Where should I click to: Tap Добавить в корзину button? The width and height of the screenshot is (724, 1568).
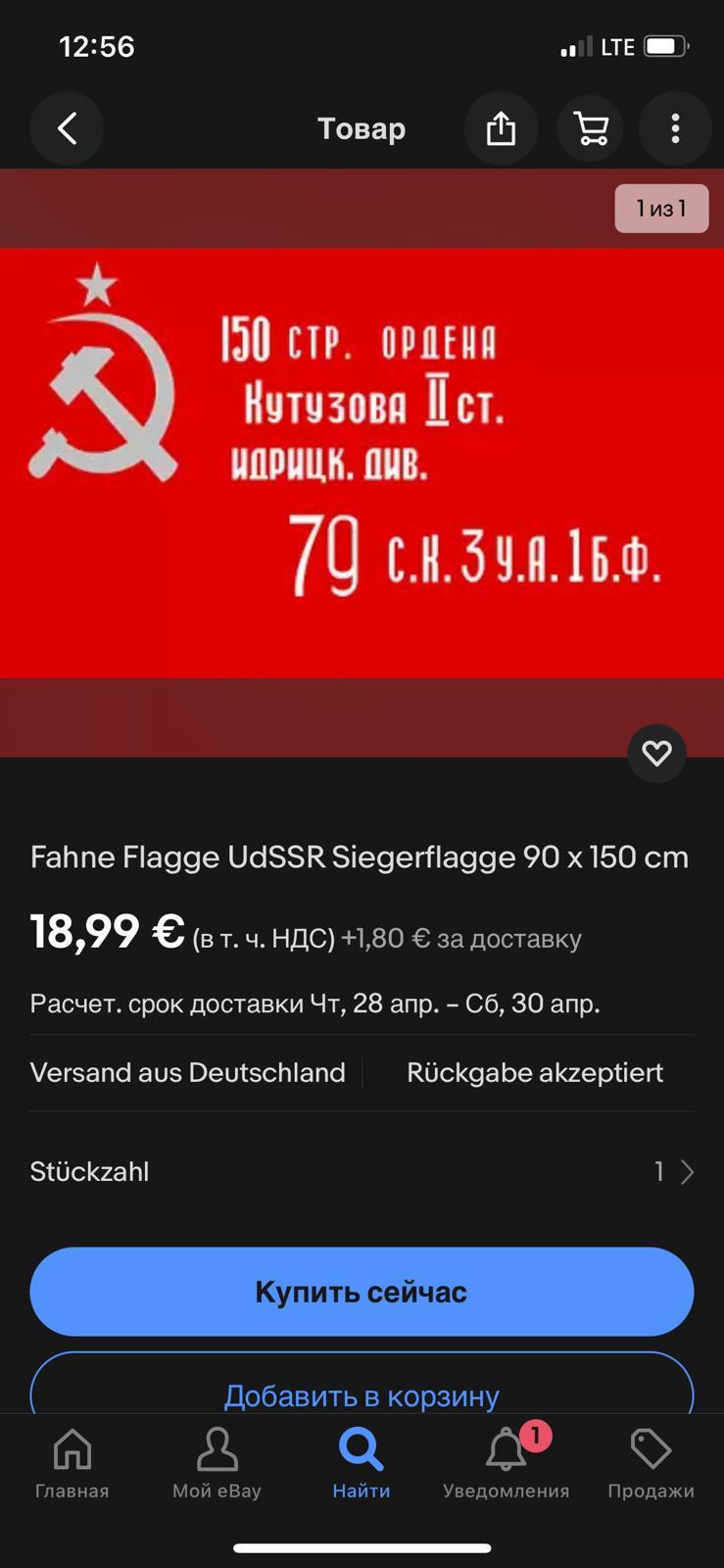tap(362, 1392)
